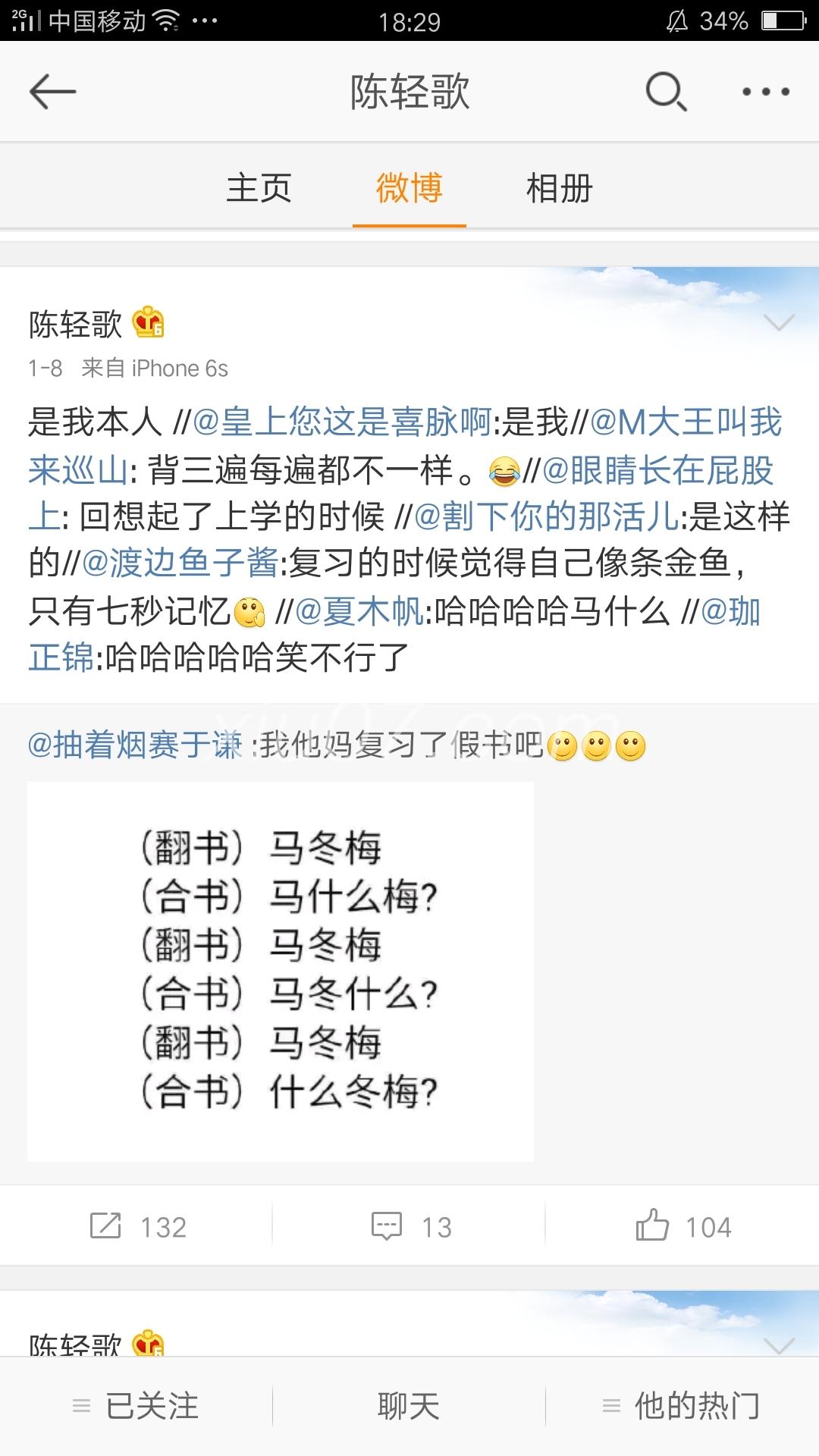819x1456 pixels.
Task: Expand the dropdown chevron on the 1-8 post
Action: 779,323
